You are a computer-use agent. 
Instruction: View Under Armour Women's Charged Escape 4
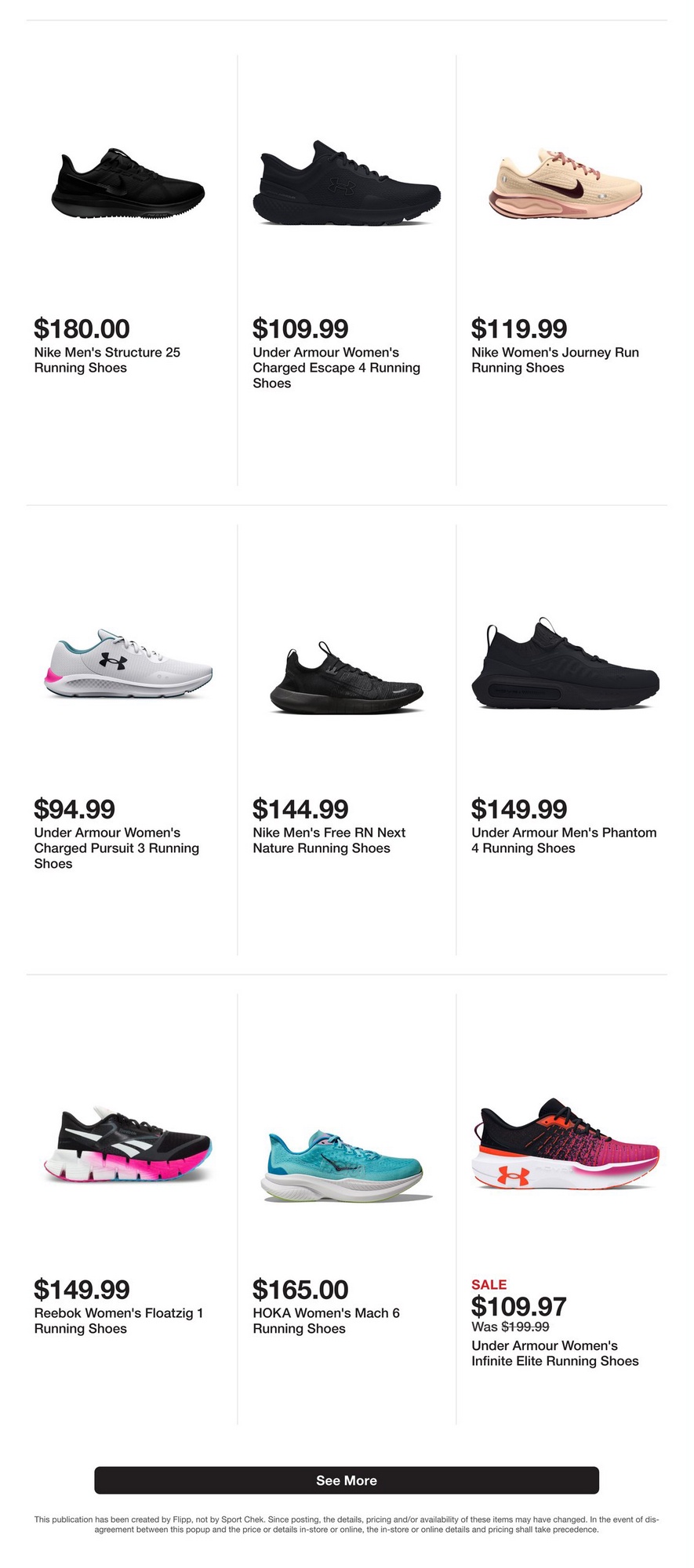pyautogui.click(x=347, y=270)
